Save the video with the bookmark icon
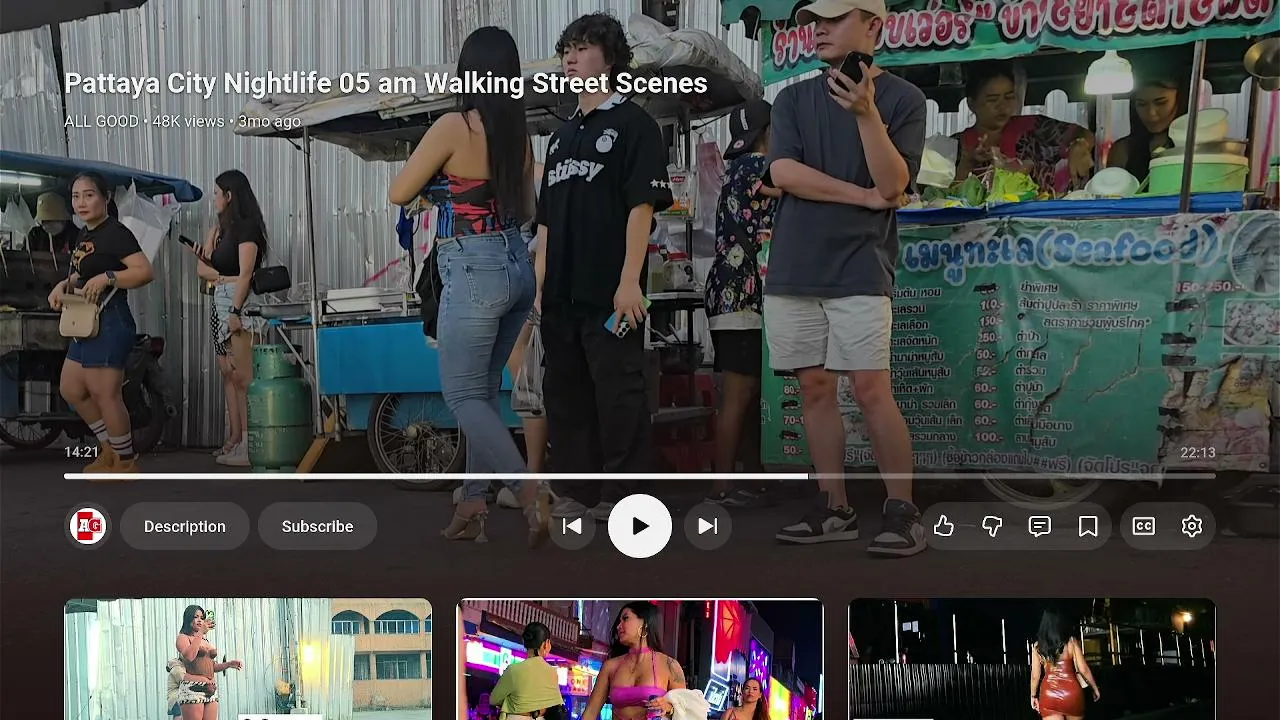 [1088, 526]
